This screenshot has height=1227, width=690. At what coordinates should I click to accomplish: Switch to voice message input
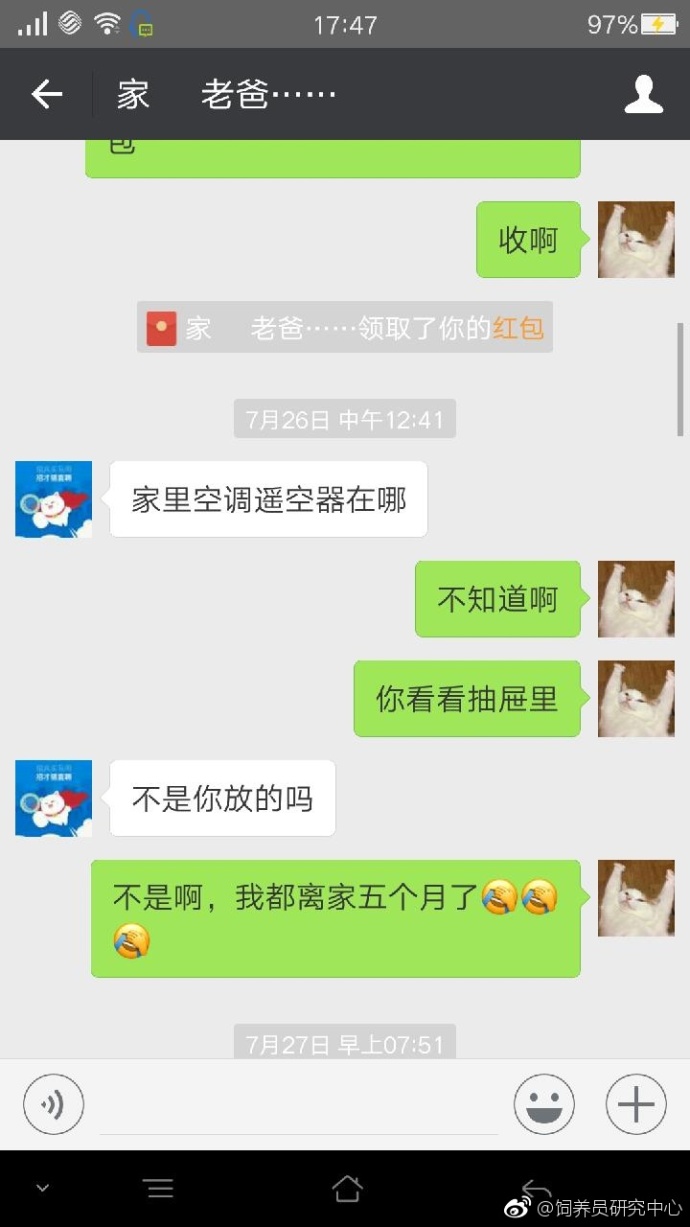click(53, 1105)
